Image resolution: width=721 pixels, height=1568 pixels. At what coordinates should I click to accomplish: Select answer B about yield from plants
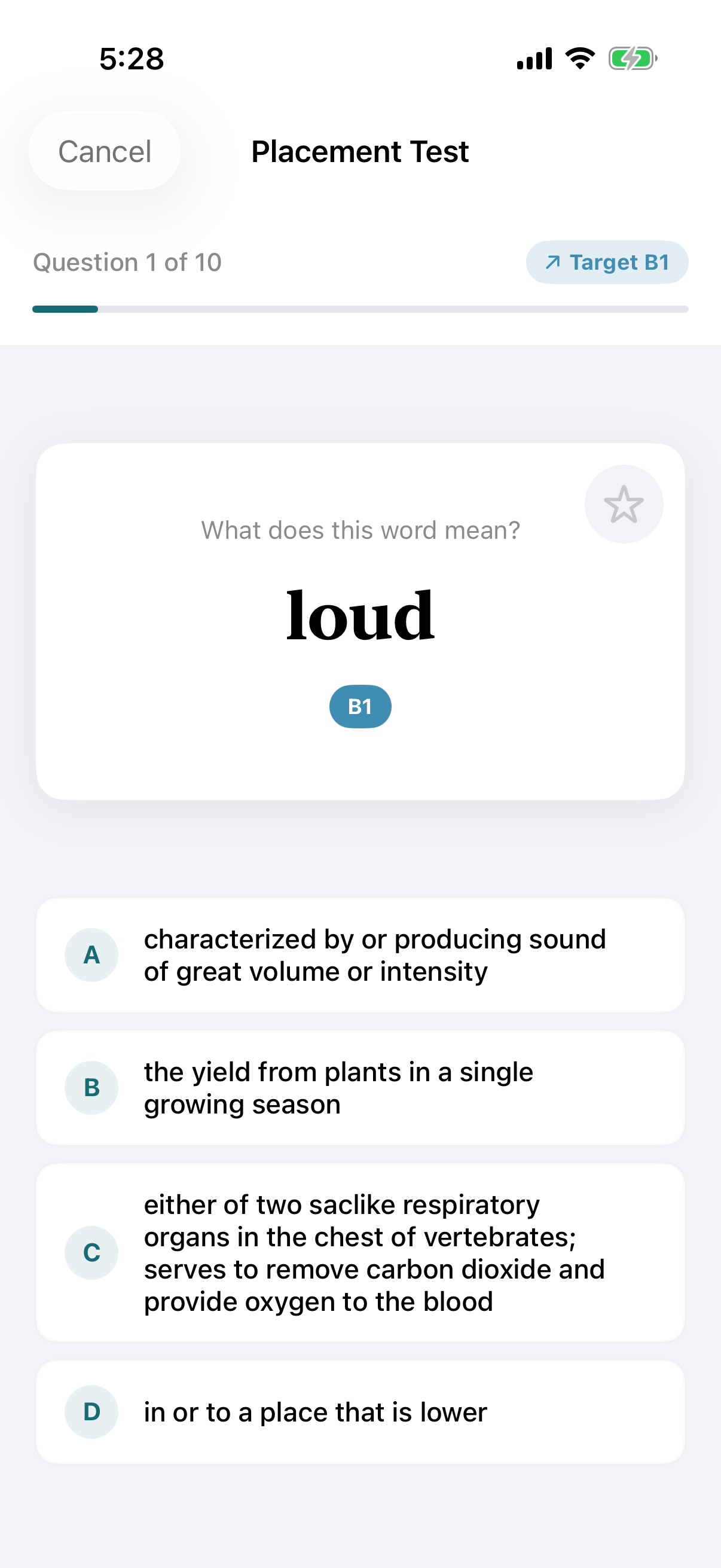pyautogui.click(x=360, y=1088)
